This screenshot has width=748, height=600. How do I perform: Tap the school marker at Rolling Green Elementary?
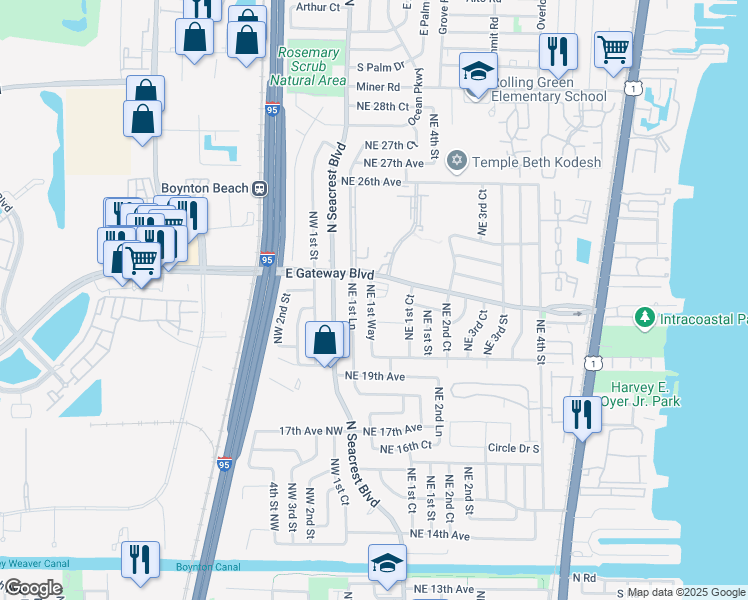[478, 74]
